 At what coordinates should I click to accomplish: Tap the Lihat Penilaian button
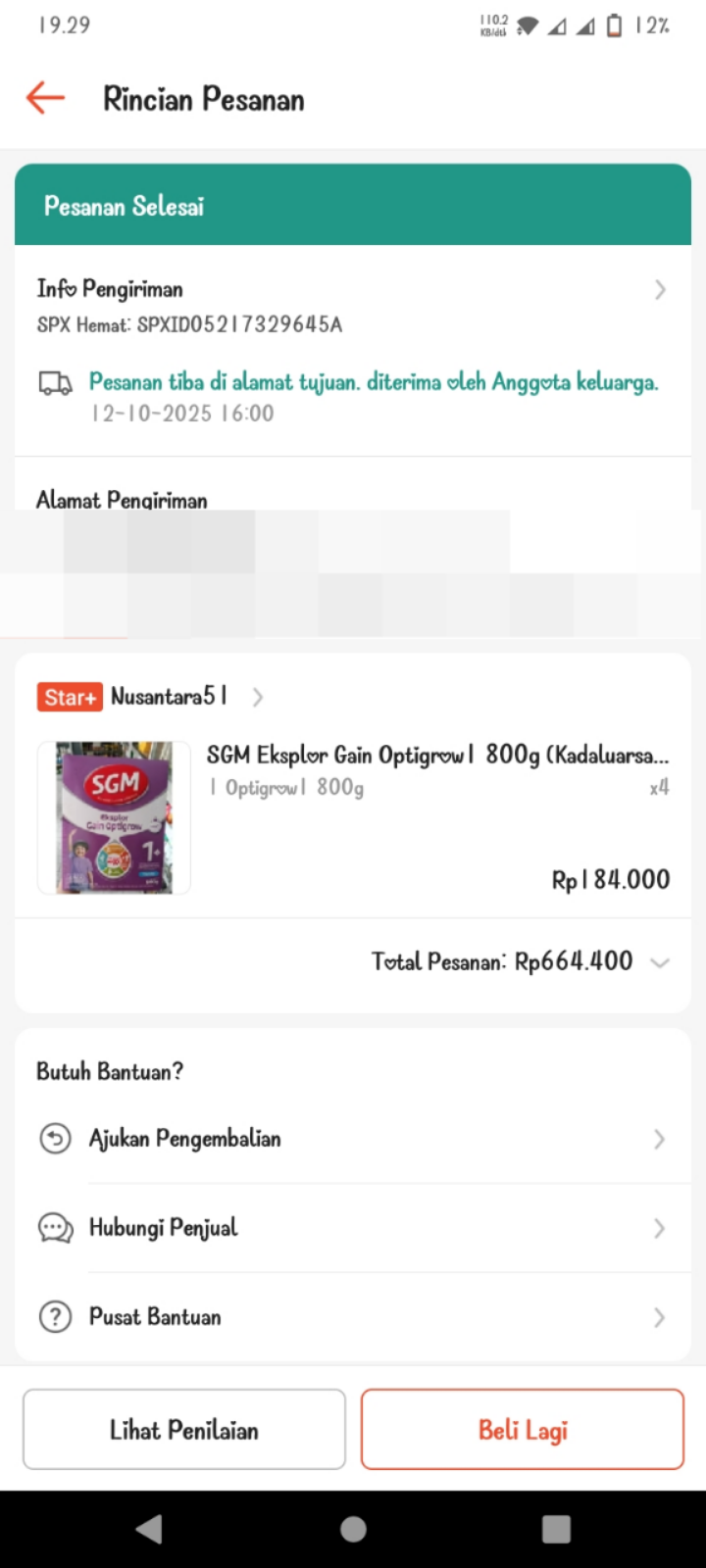(x=184, y=1430)
